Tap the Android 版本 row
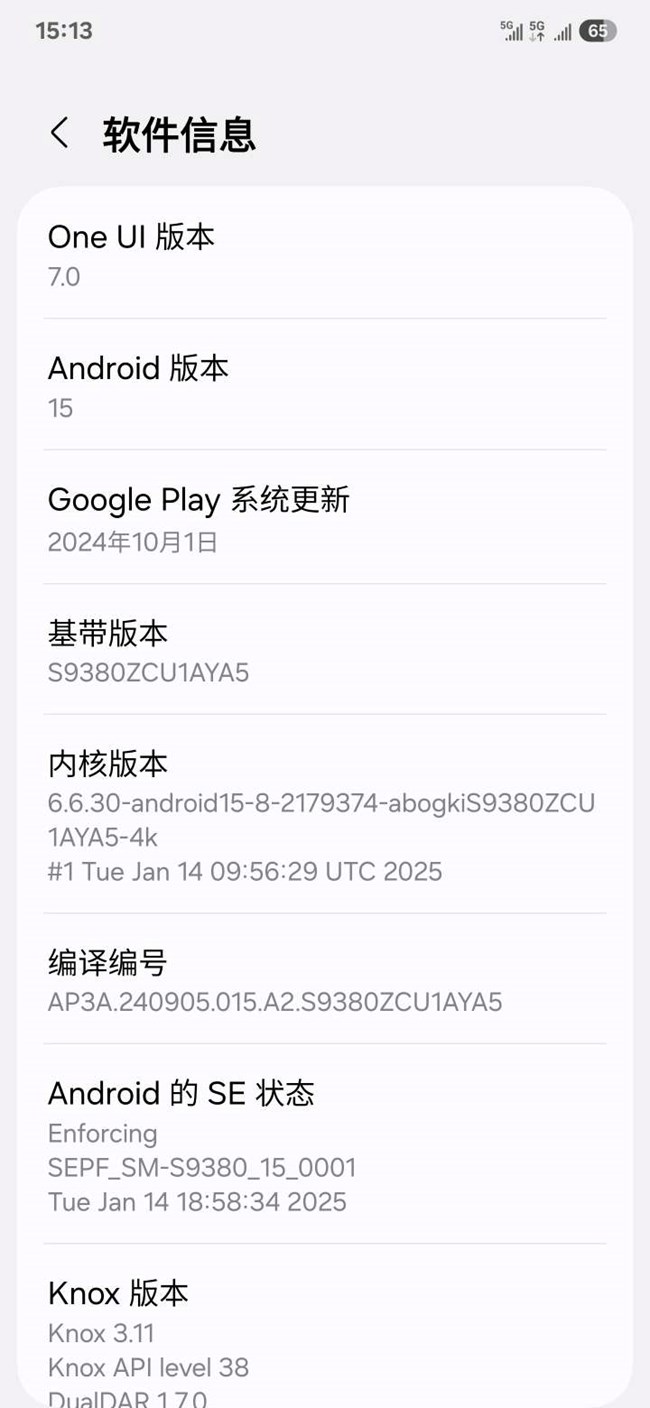Image resolution: width=650 pixels, height=1408 pixels. 324,386
